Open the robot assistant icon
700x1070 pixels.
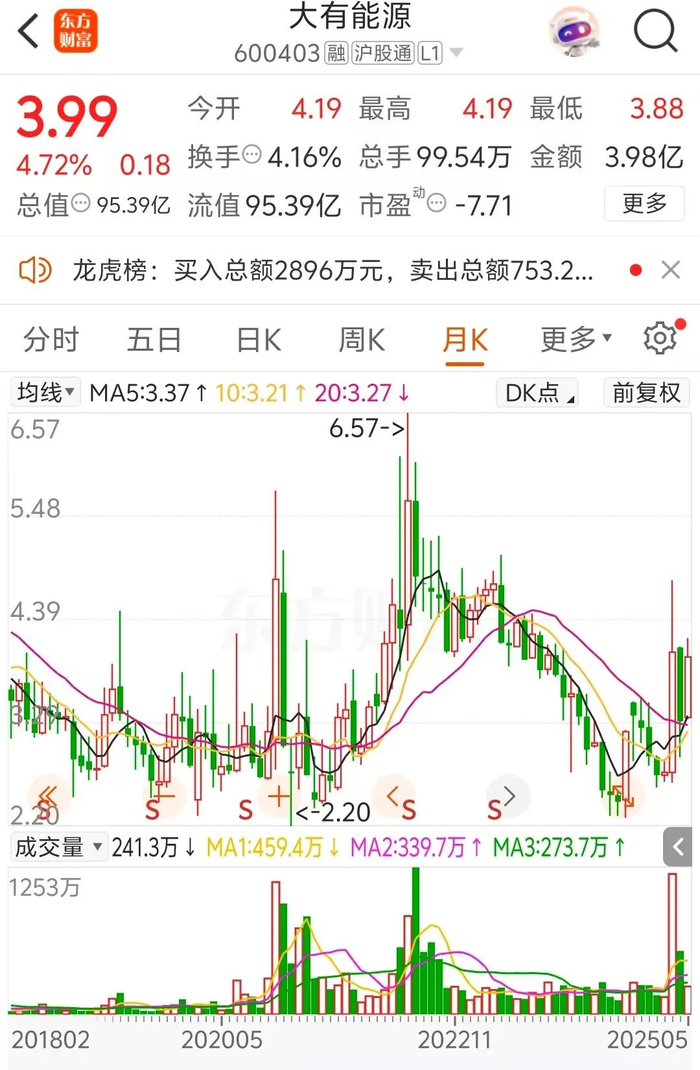[574, 31]
